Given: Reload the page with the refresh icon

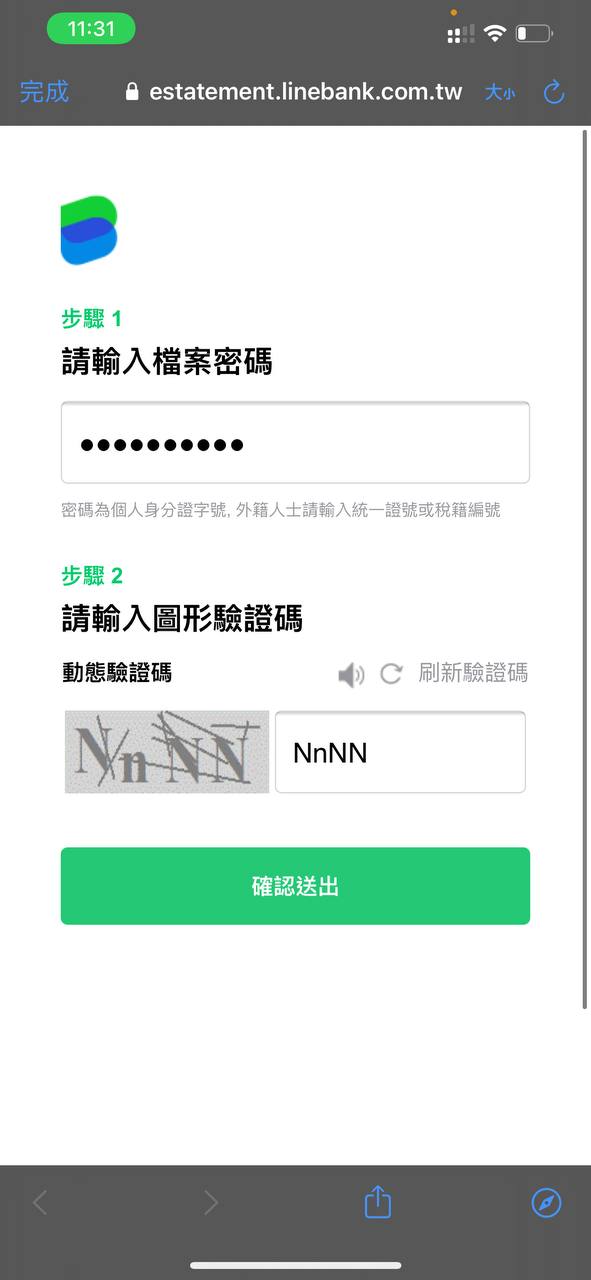Looking at the screenshot, I should (554, 93).
